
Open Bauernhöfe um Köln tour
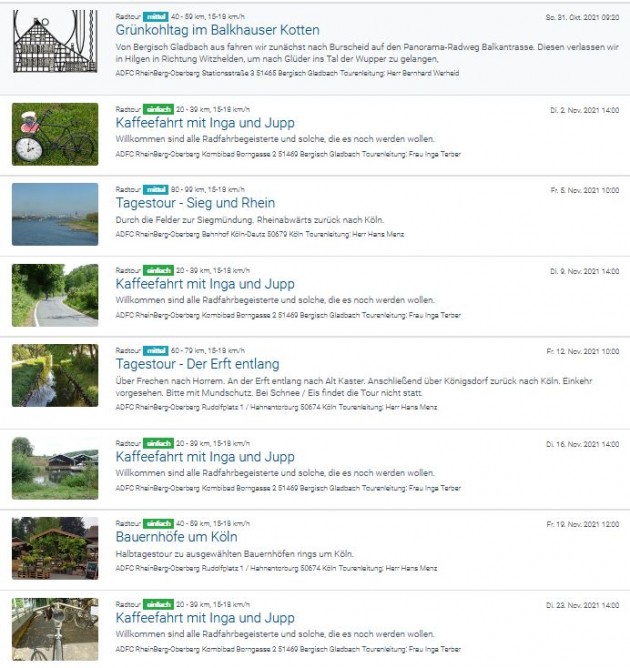click(x=175, y=537)
